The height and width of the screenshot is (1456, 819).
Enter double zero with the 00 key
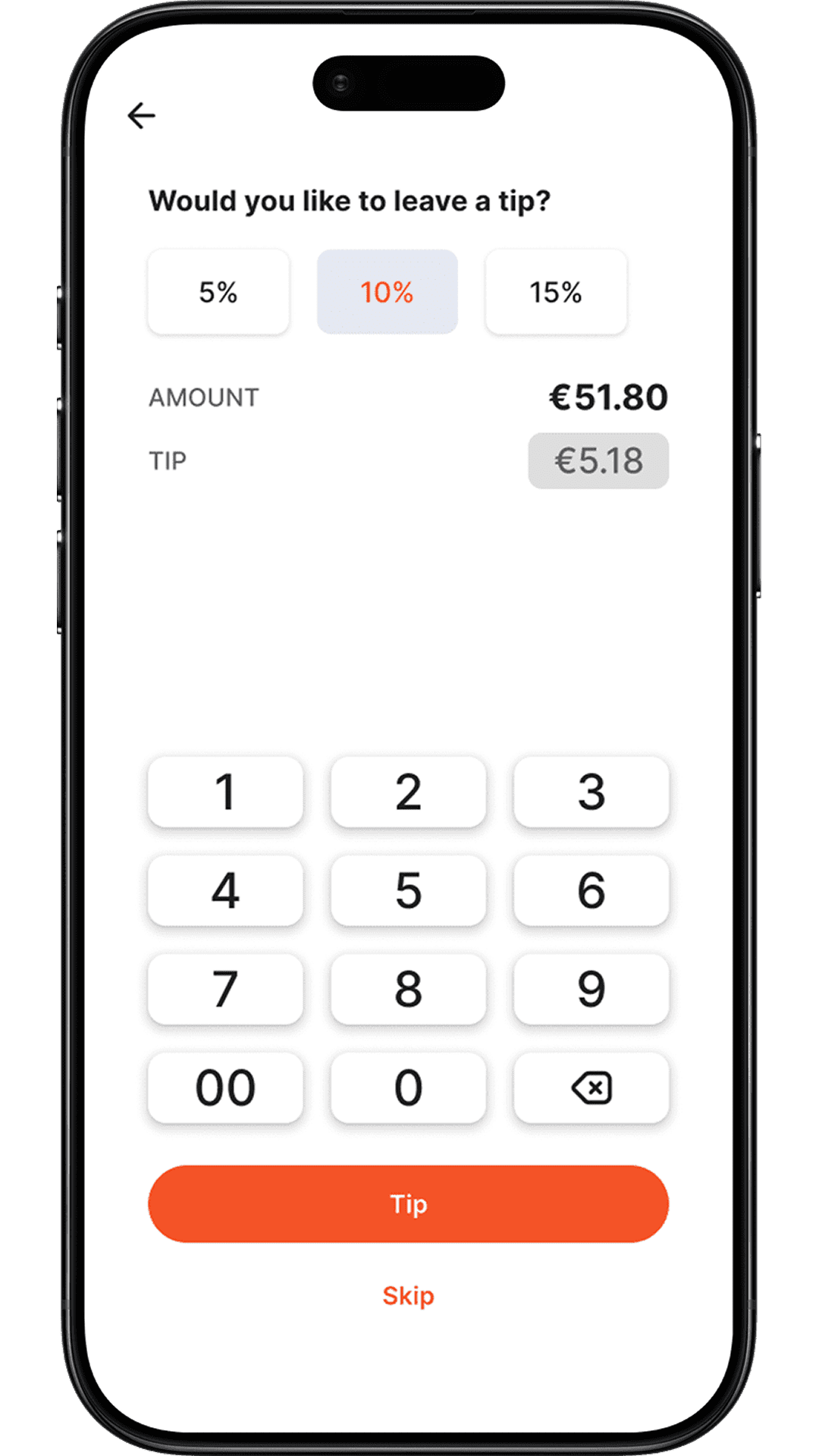(x=225, y=1087)
